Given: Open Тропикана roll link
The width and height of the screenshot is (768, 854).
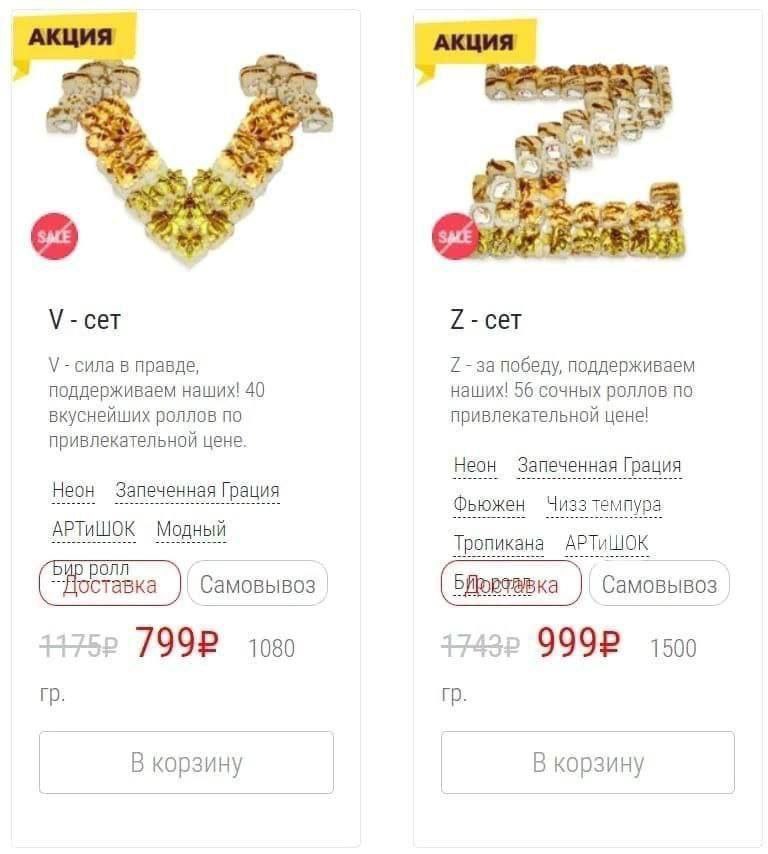Looking at the screenshot, I should click(x=498, y=543).
